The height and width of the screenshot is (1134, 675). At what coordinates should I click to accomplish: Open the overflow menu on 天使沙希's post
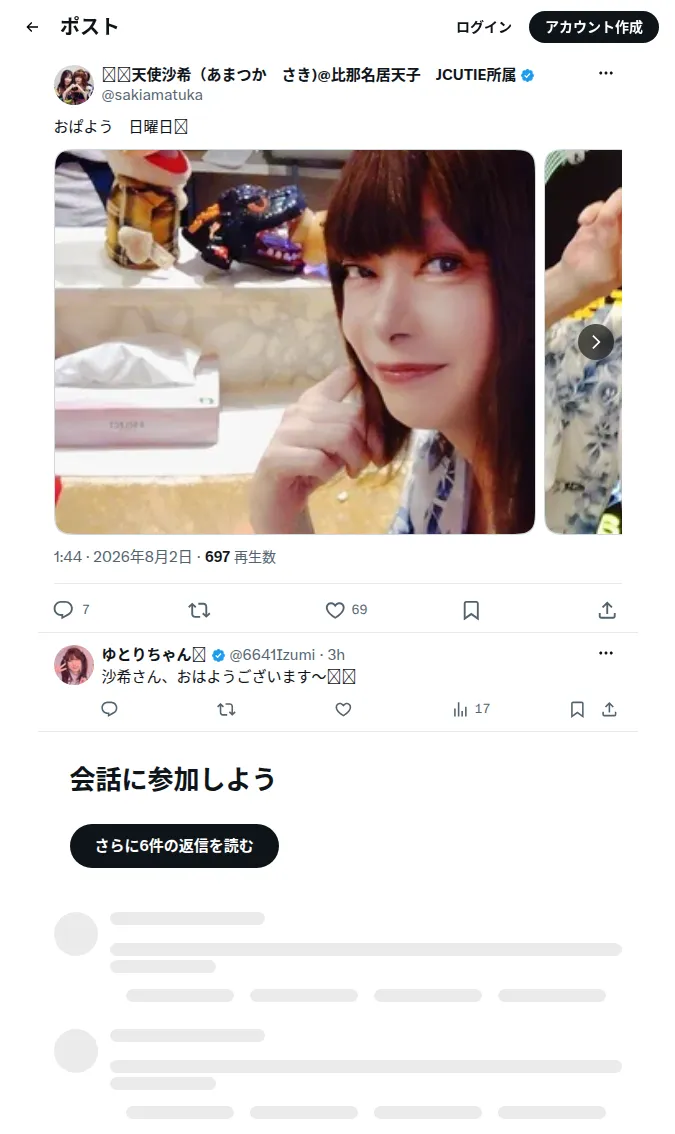(606, 73)
